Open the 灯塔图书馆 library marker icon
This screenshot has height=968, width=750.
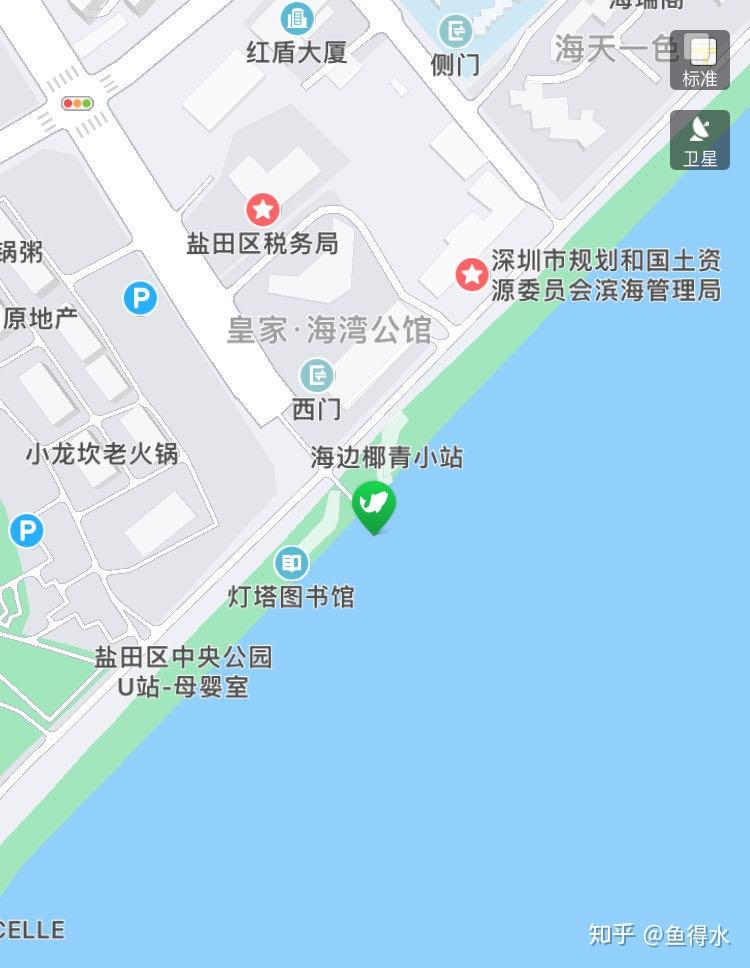(291, 562)
